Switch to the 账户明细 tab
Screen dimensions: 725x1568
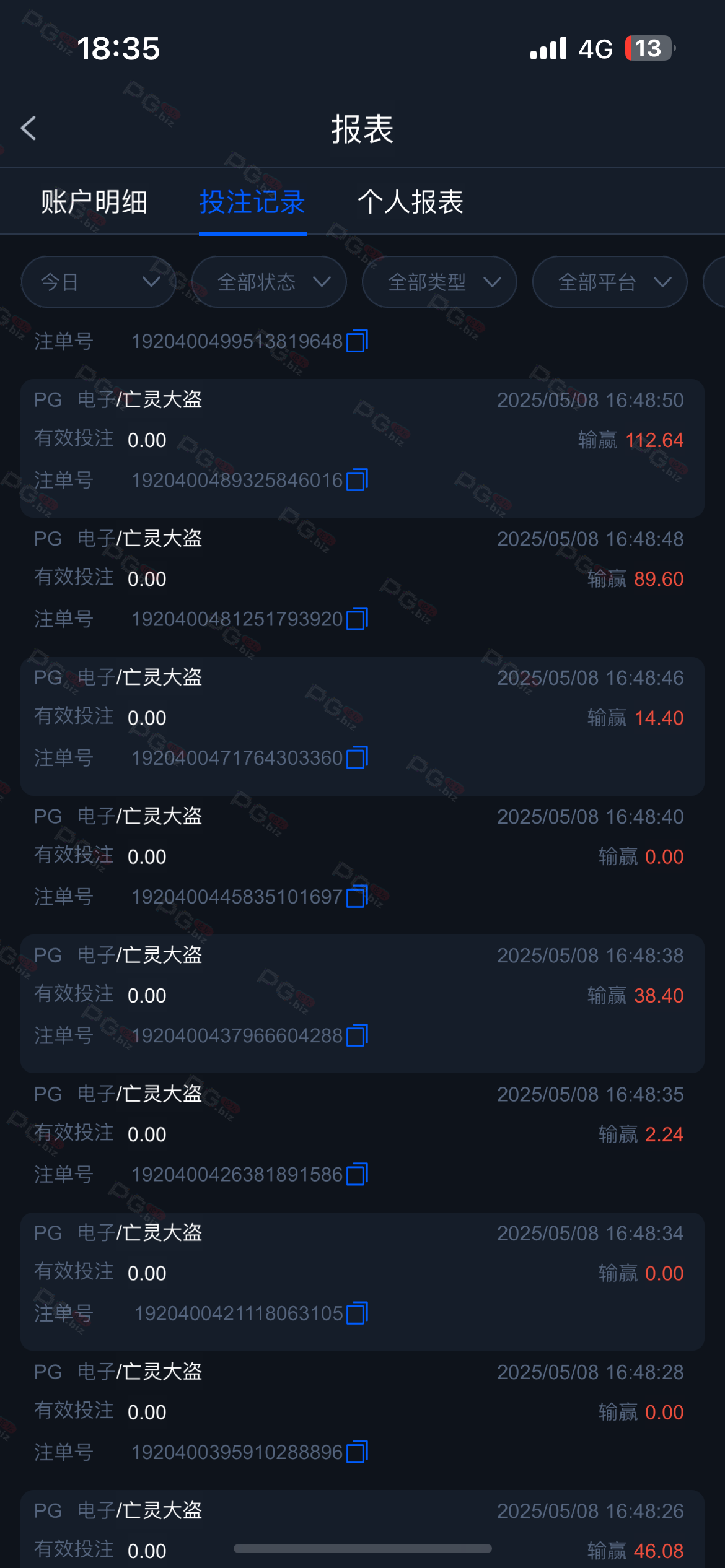point(94,202)
